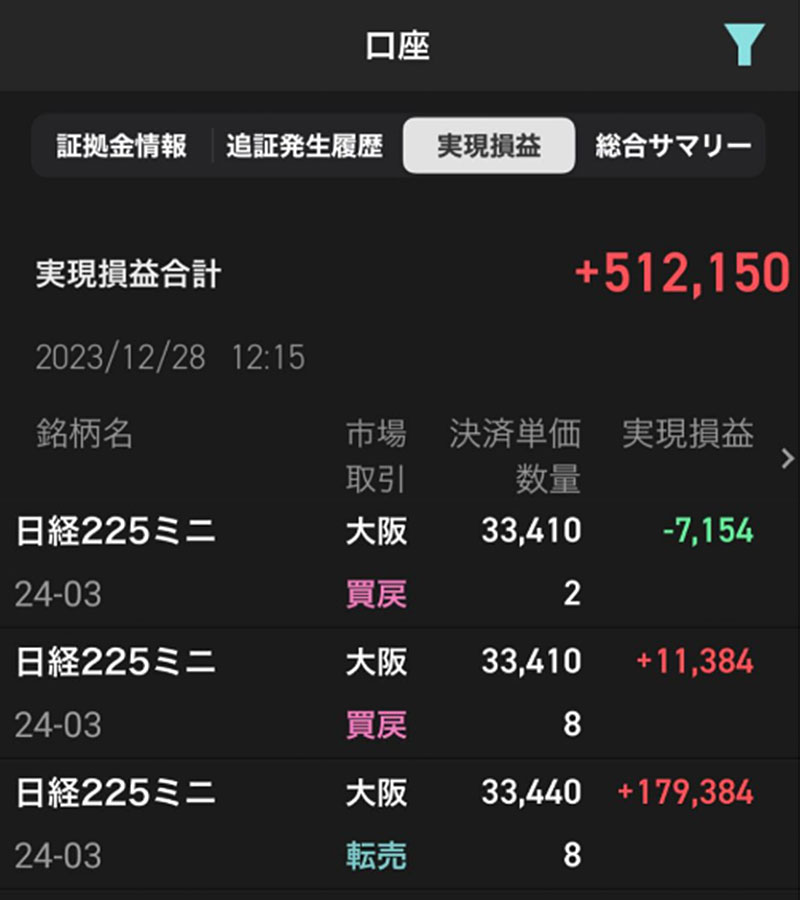Open the filter funnel icon

coord(744,45)
